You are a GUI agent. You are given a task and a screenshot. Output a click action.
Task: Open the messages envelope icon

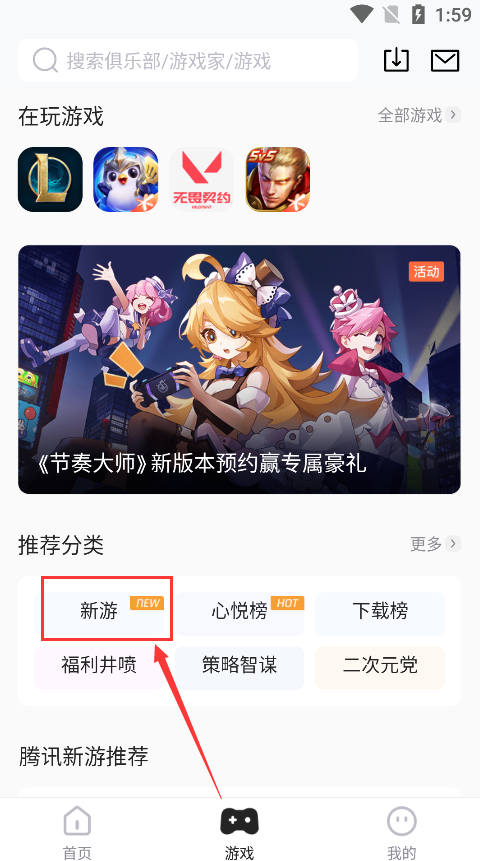(445, 60)
